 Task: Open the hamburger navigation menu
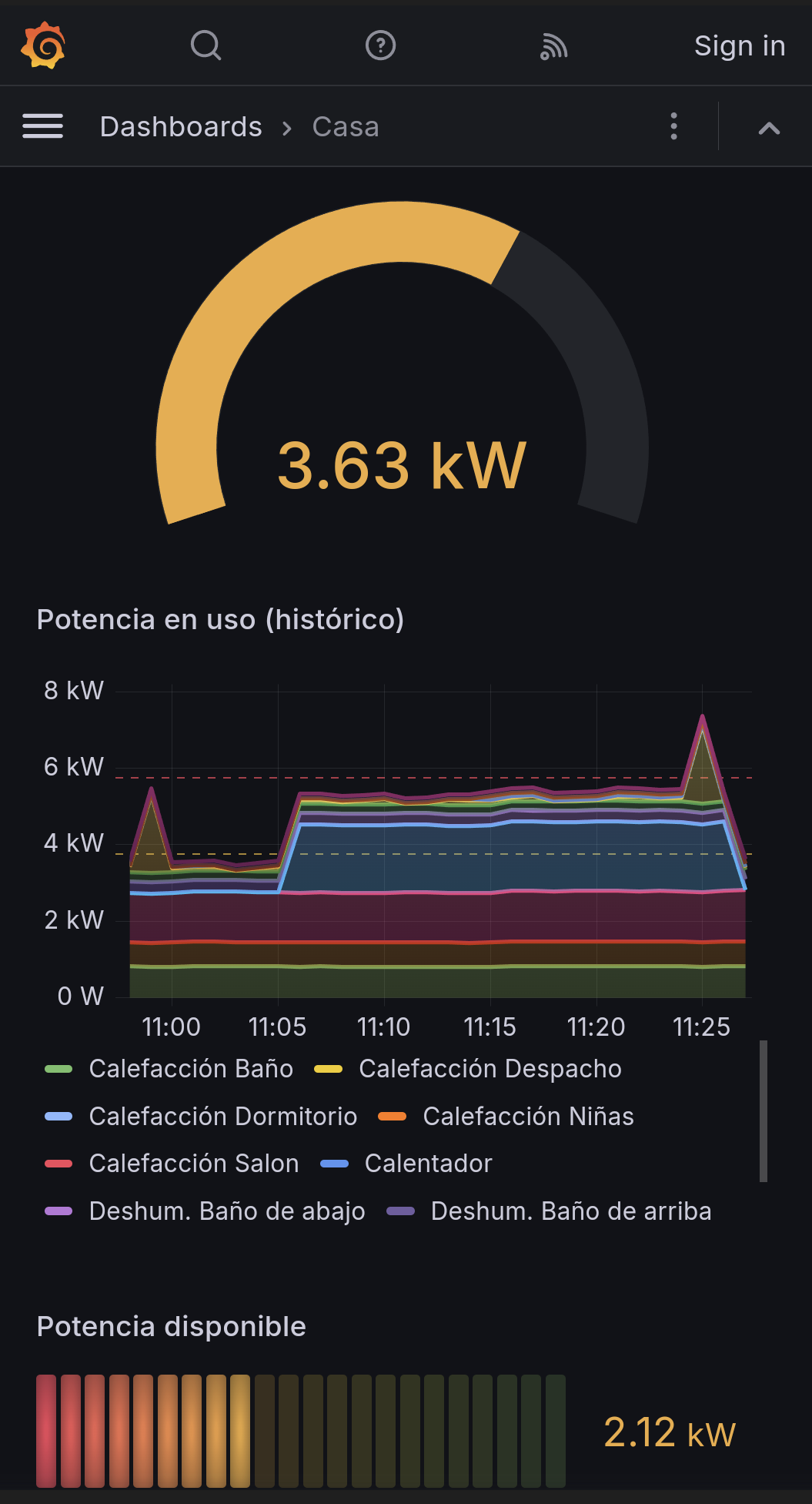point(43,126)
